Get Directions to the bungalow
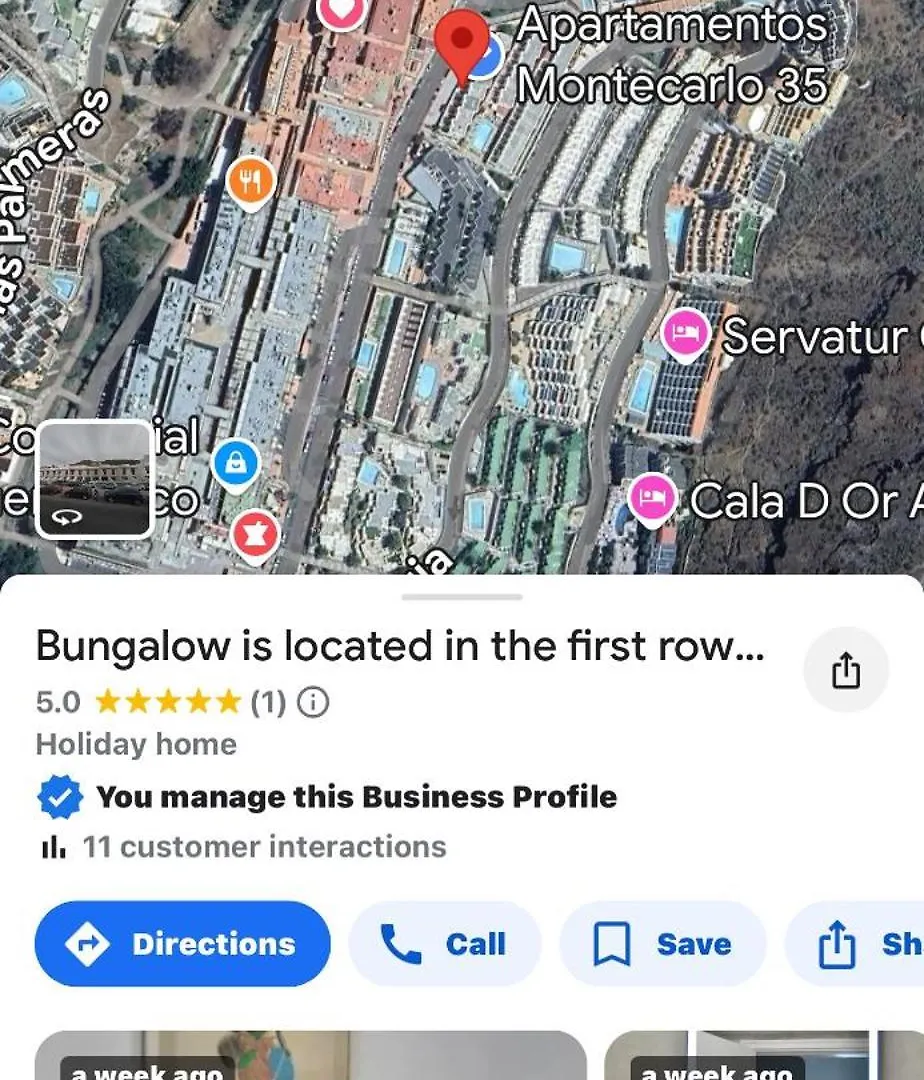 tap(182, 944)
